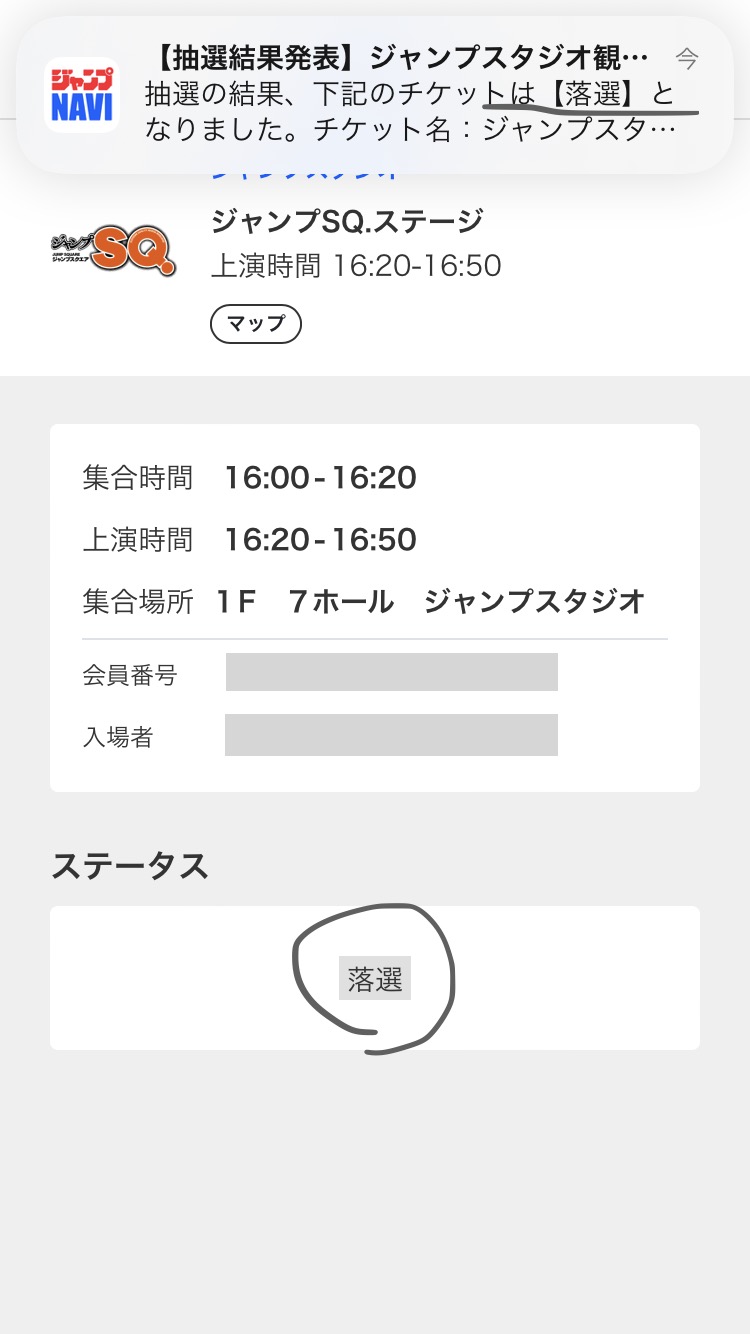
Task: Open the ジャンプNAVI lottery result notification
Action: click(x=375, y=96)
